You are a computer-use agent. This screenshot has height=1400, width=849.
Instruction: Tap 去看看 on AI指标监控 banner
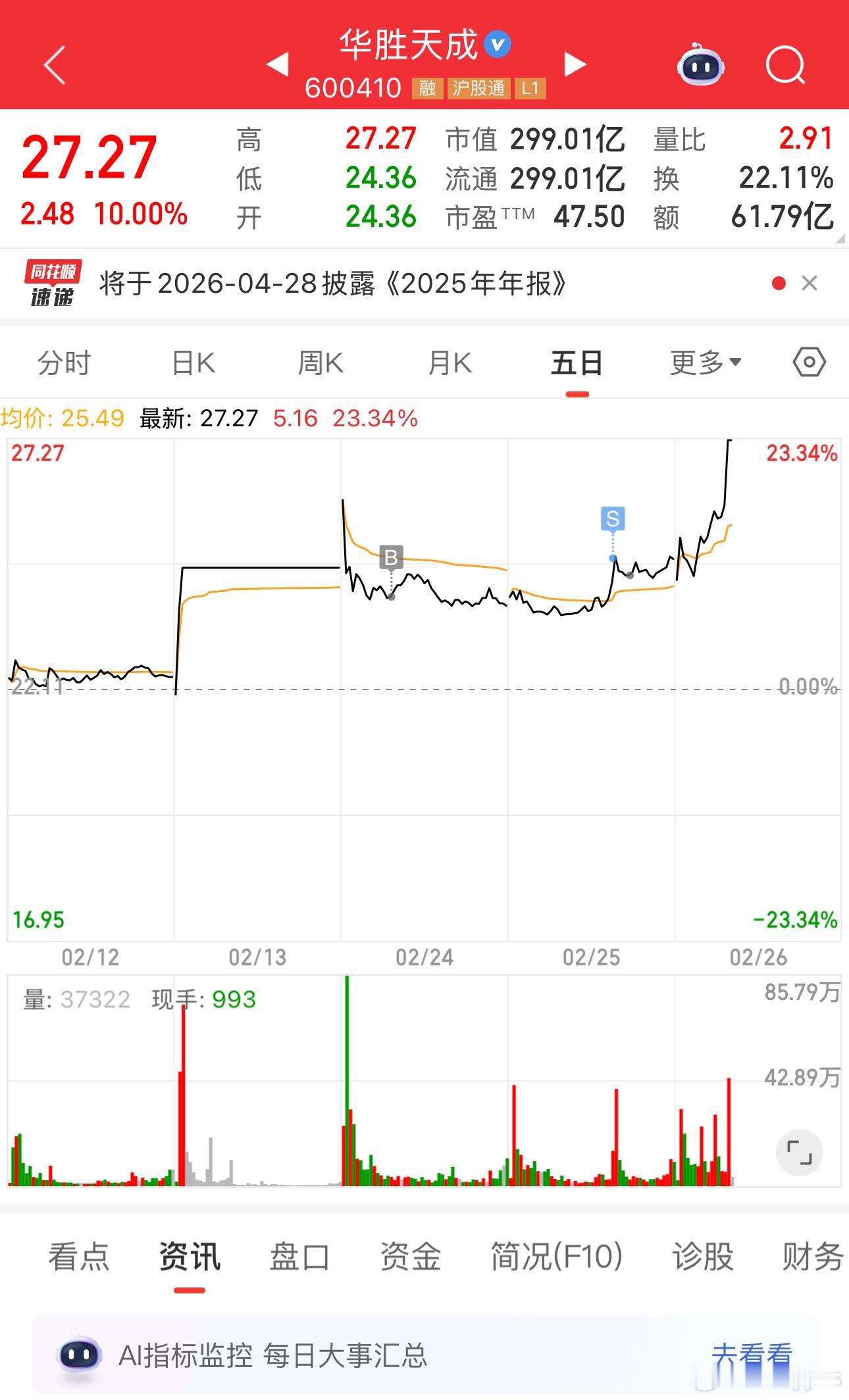(x=752, y=1354)
